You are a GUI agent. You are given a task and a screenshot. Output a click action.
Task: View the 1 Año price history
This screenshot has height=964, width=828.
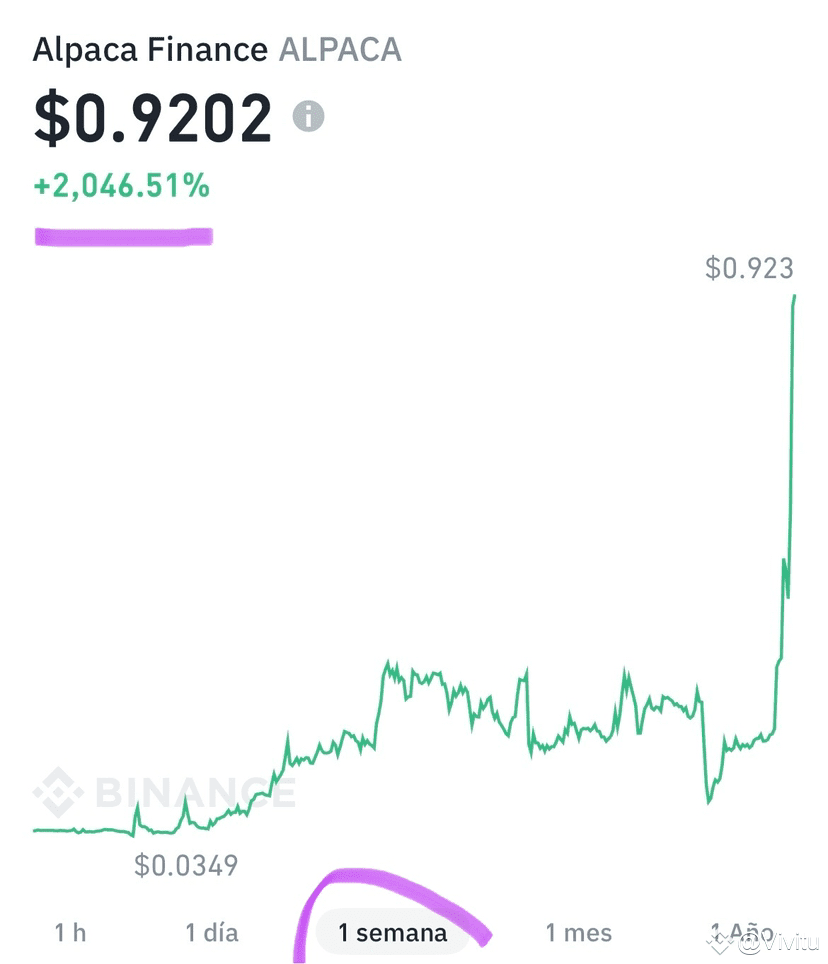(x=741, y=933)
